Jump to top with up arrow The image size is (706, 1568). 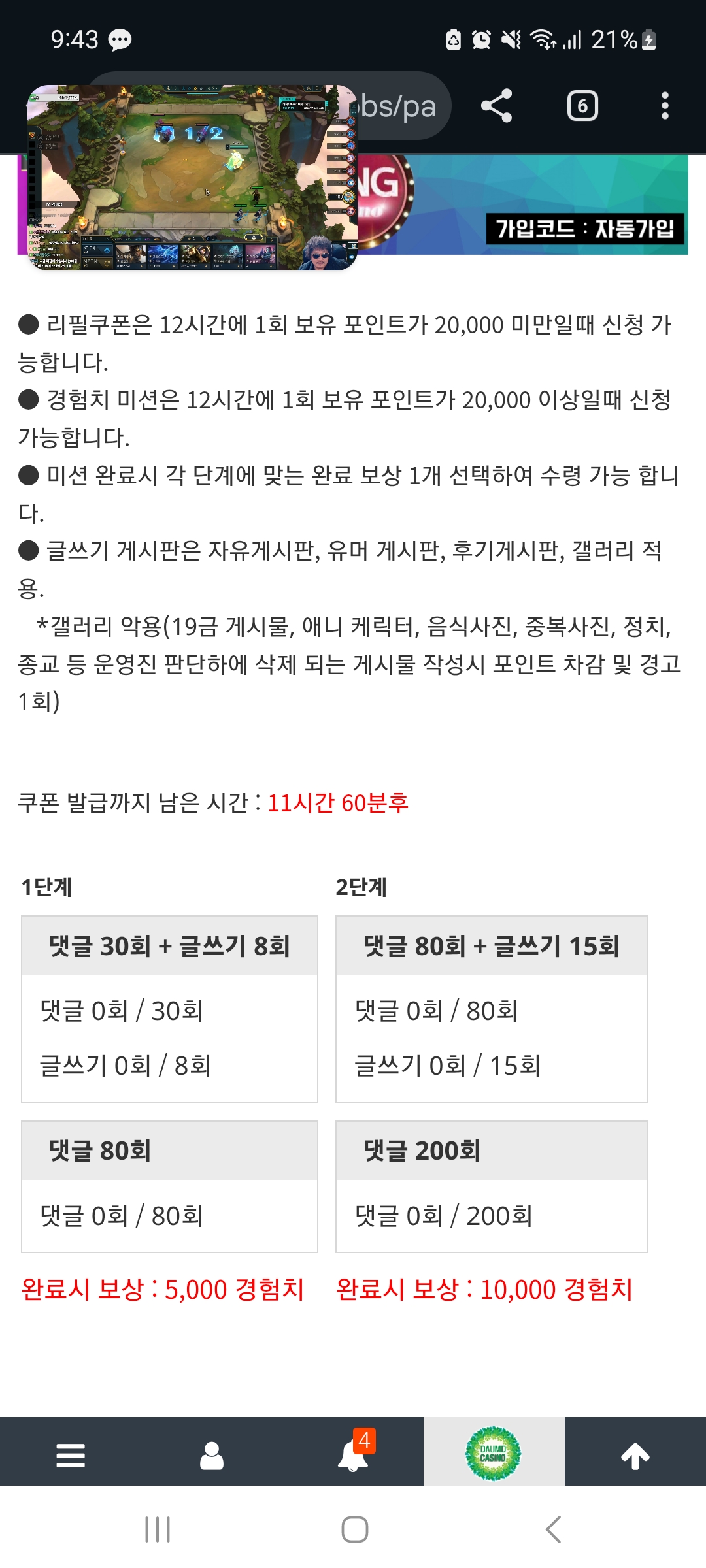coord(635,1456)
